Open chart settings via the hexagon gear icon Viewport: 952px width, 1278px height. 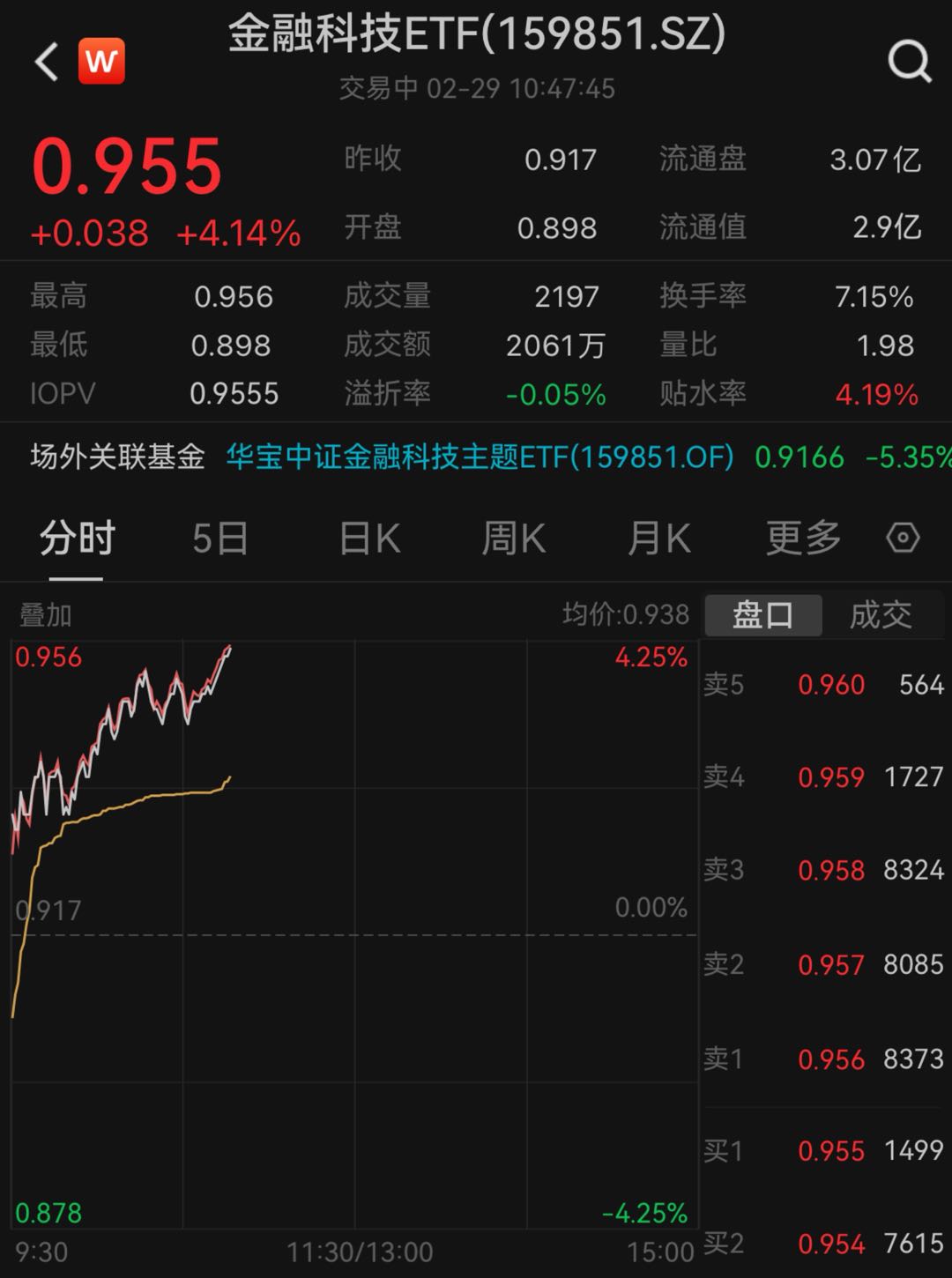coord(900,536)
